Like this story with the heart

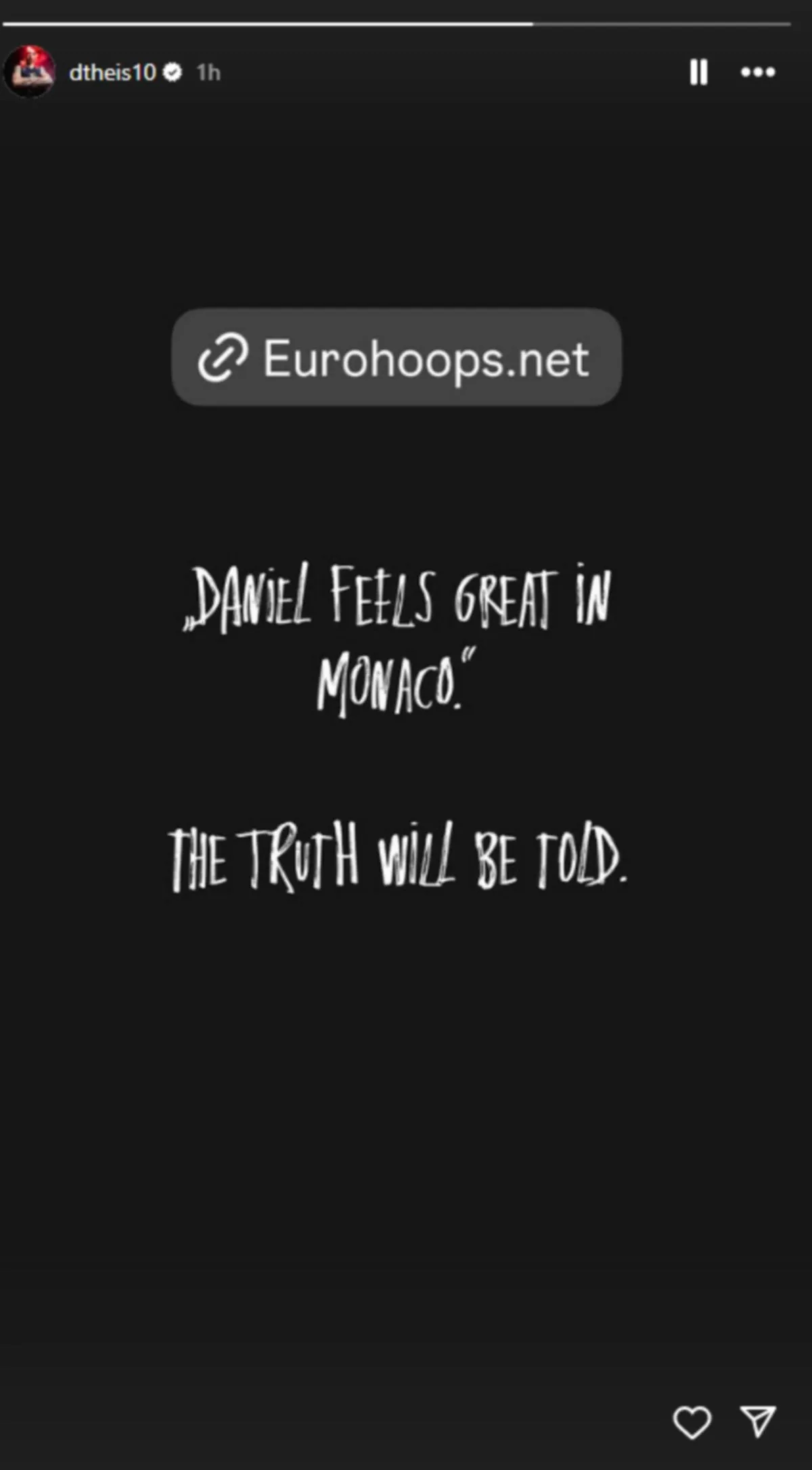tap(692, 1421)
